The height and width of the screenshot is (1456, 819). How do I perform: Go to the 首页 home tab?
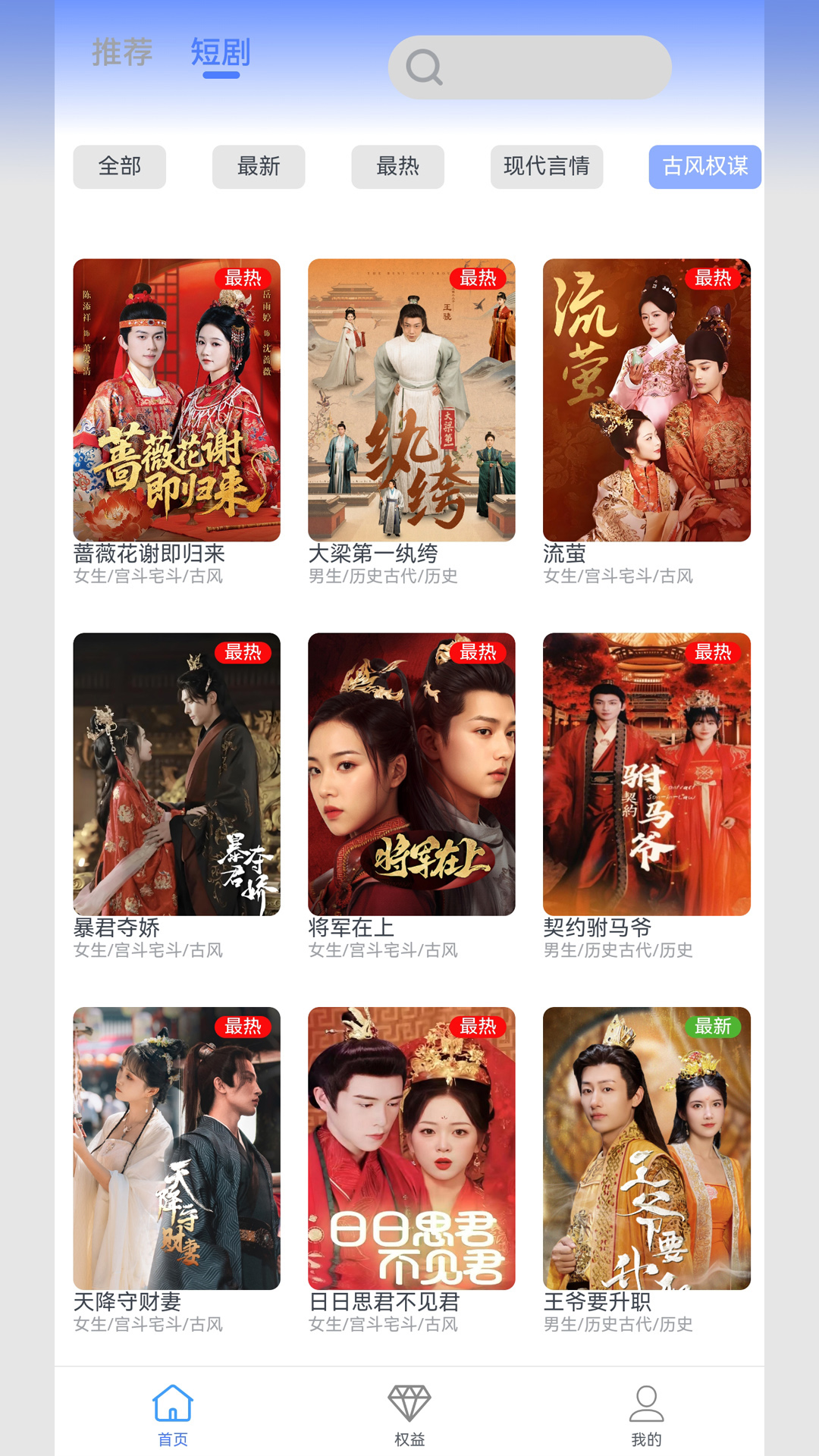pos(173,1414)
